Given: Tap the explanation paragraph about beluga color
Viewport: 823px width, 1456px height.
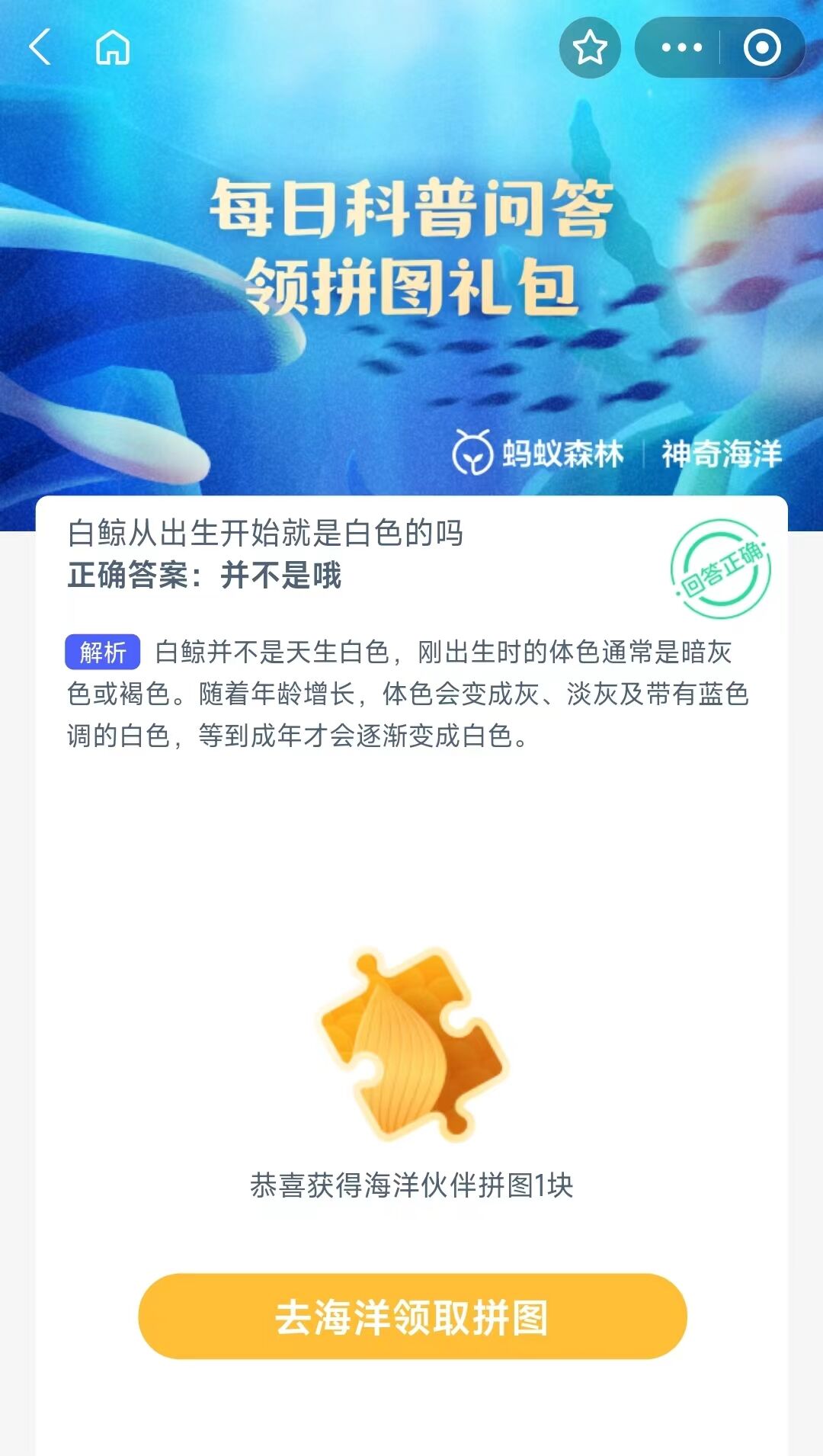Looking at the screenshot, I should [411, 692].
